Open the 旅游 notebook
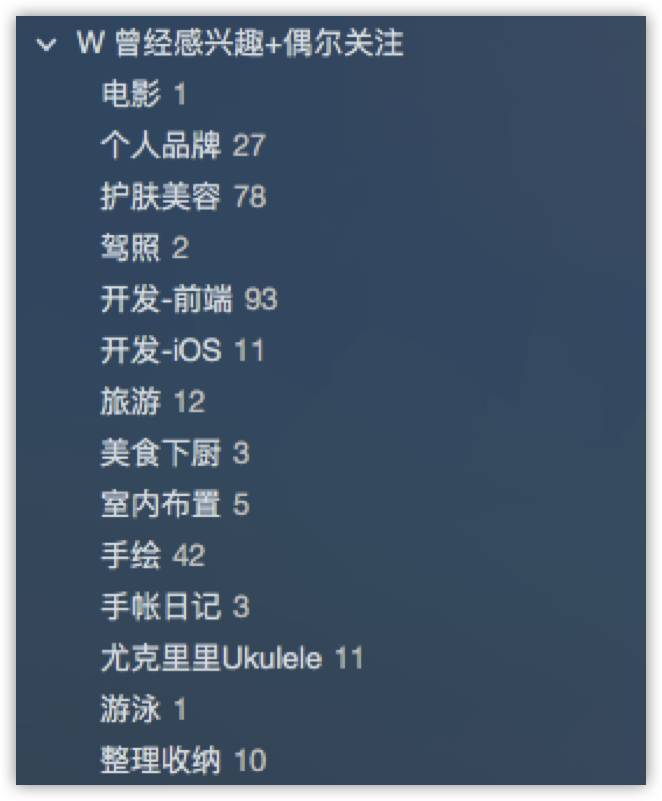662x801 pixels. coord(131,402)
